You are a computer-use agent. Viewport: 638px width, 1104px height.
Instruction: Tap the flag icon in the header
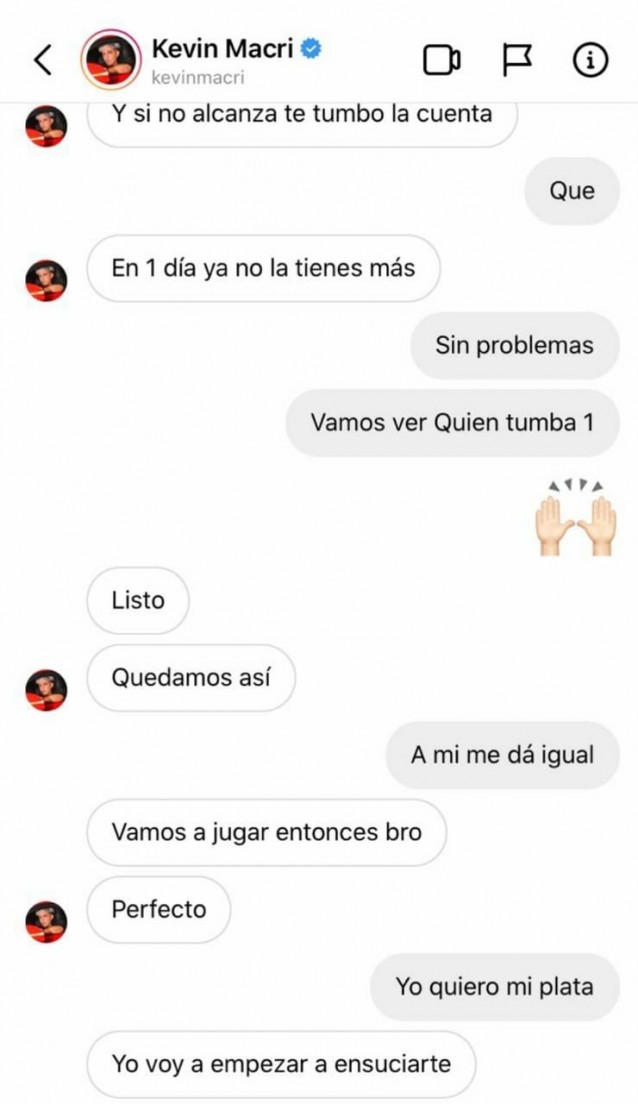(516, 60)
